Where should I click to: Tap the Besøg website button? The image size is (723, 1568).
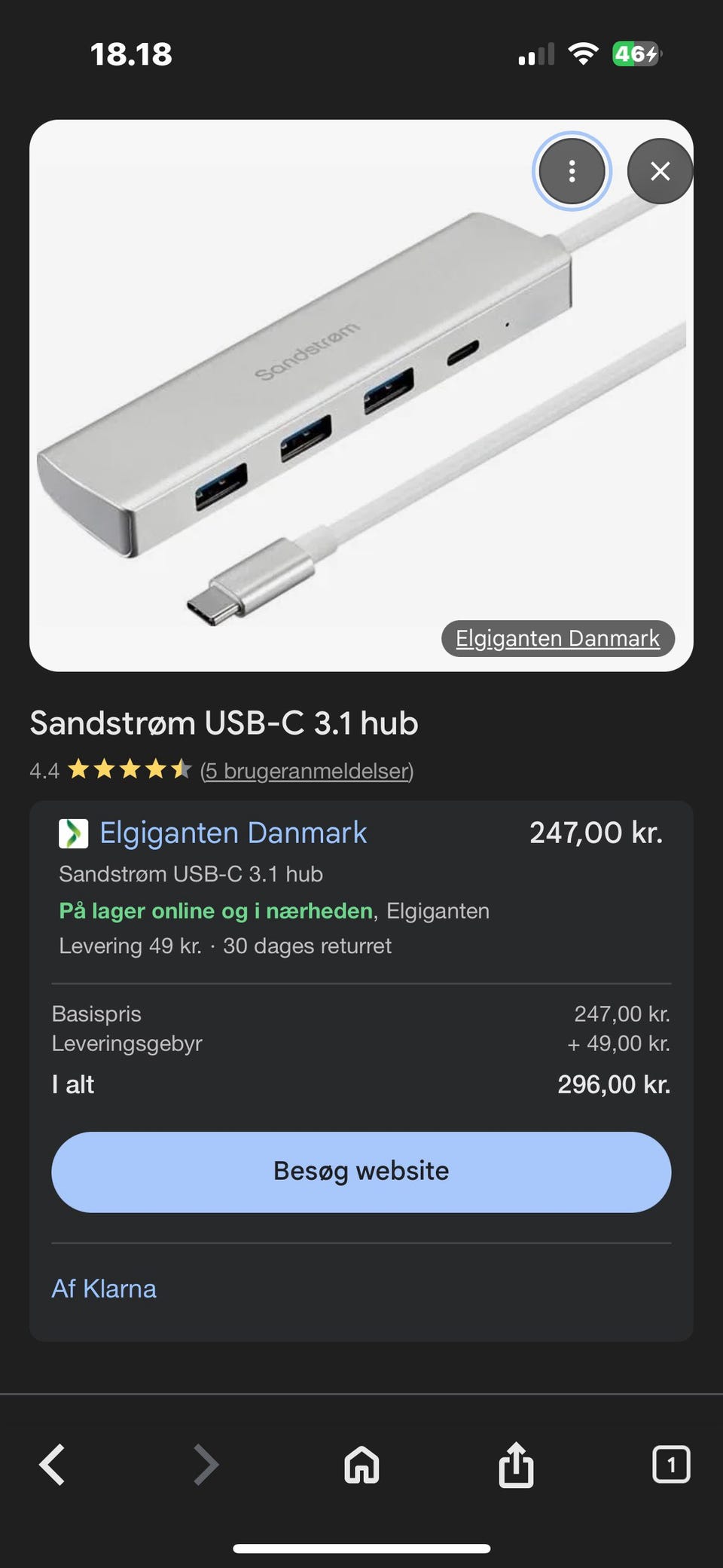click(x=361, y=1171)
